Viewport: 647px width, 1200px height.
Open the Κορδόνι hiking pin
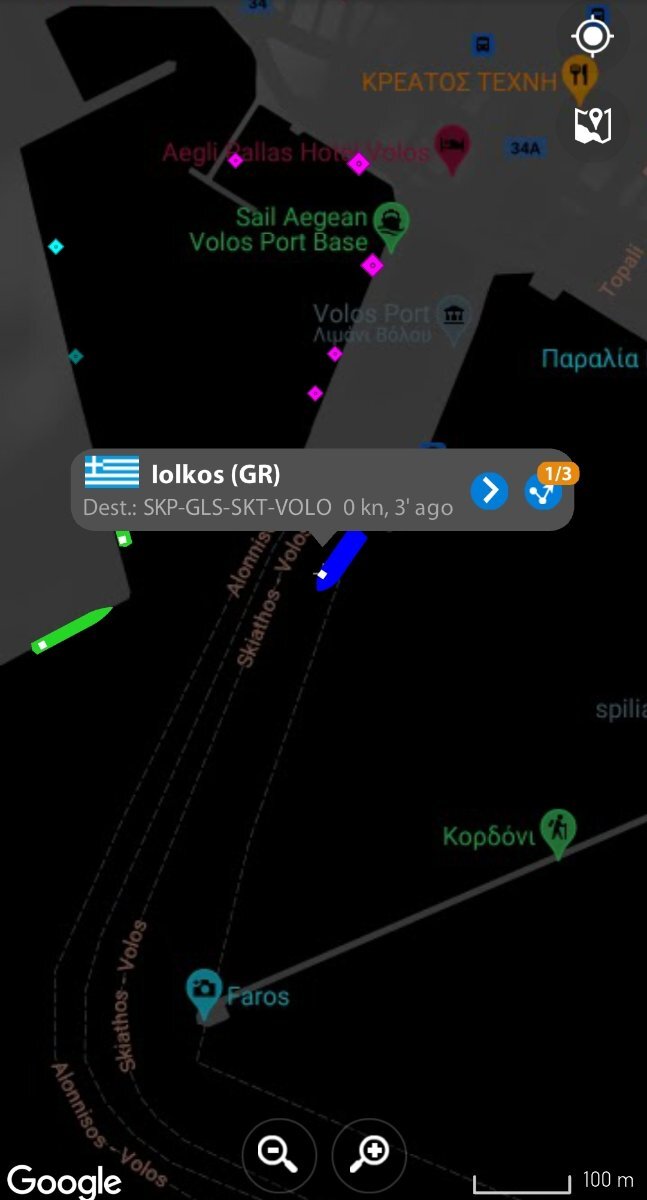click(x=558, y=832)
